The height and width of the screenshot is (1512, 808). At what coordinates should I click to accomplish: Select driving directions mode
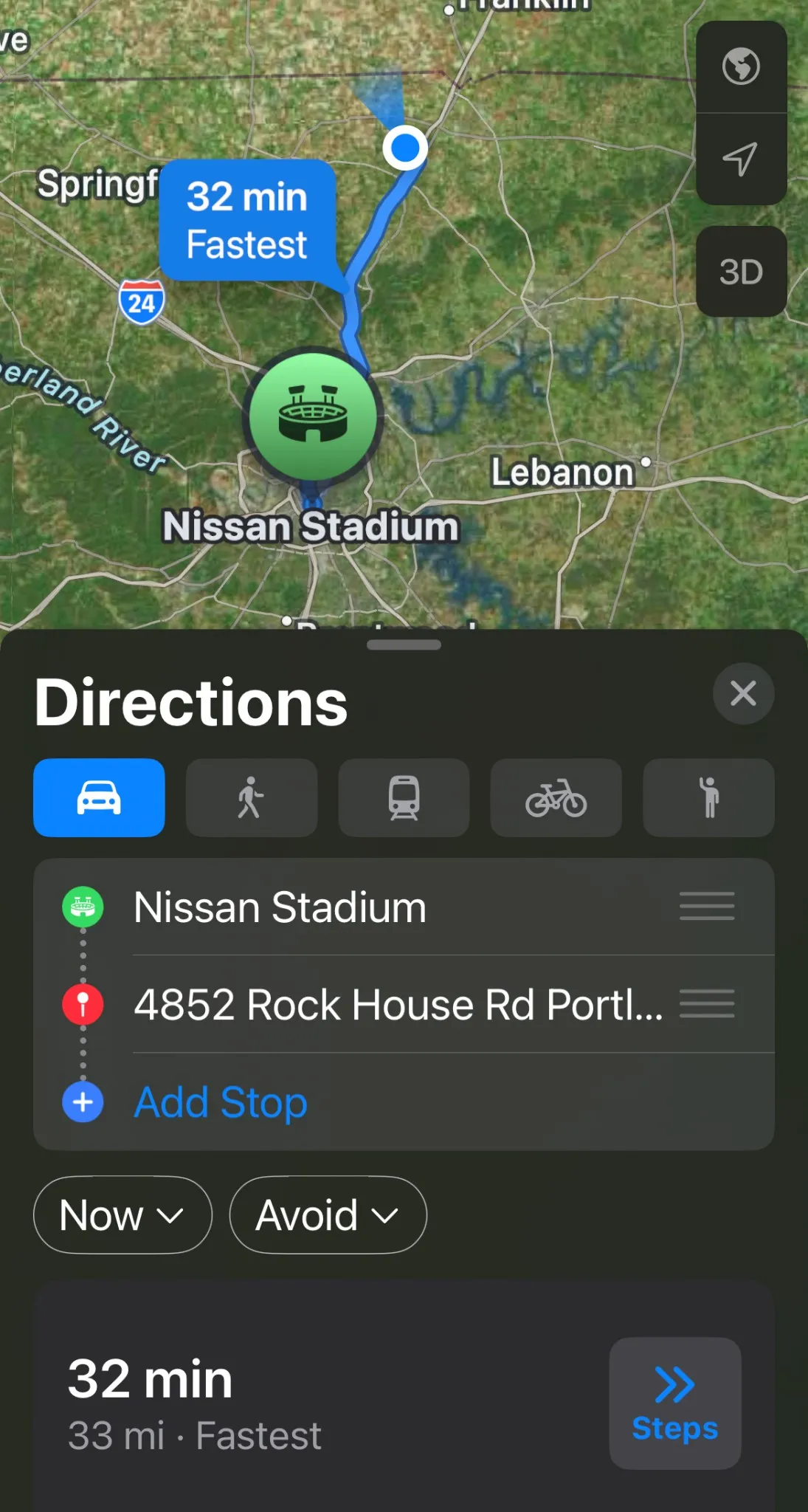(99, 797)
